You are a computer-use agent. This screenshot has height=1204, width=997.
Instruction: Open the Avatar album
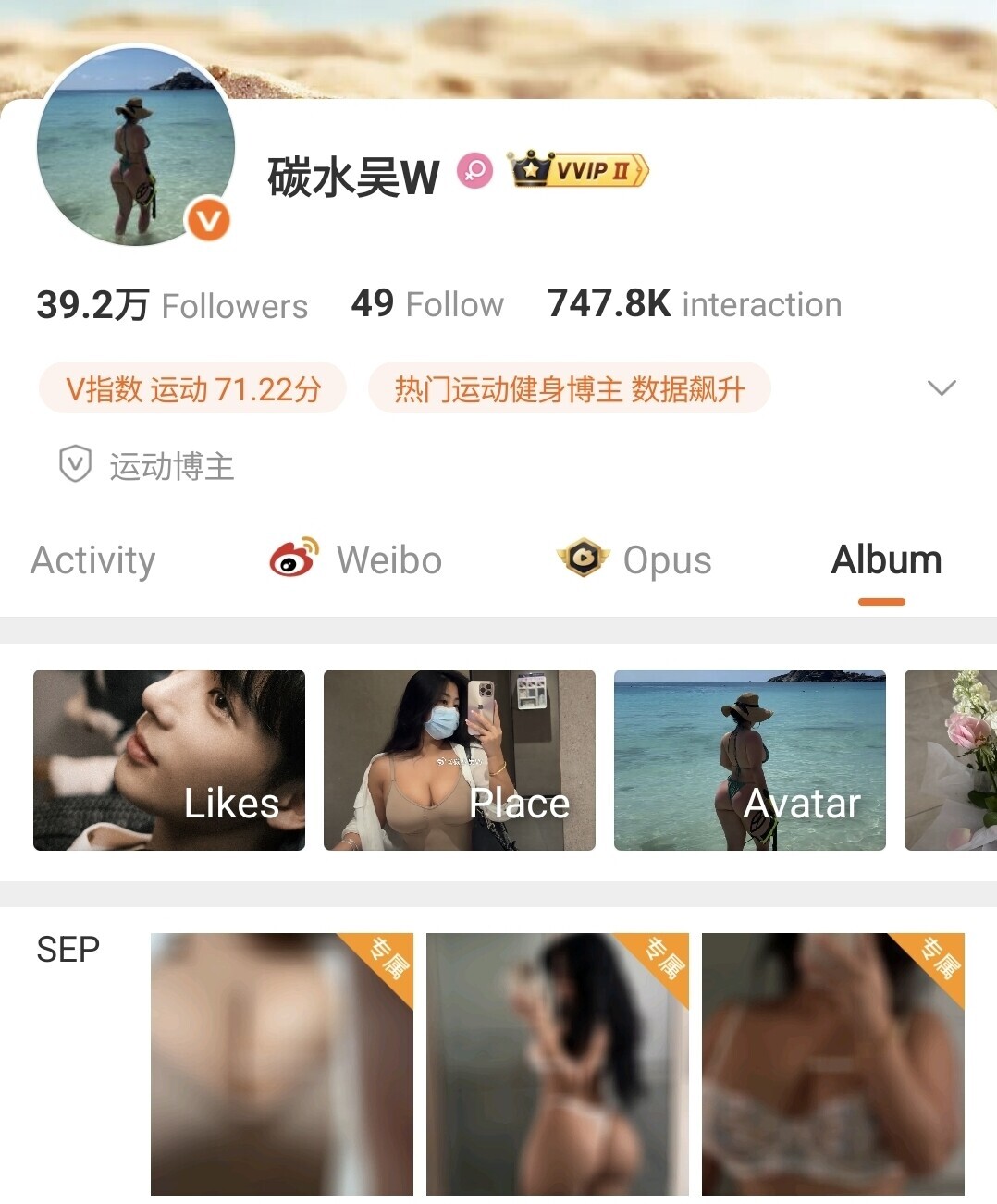point(749,759)
